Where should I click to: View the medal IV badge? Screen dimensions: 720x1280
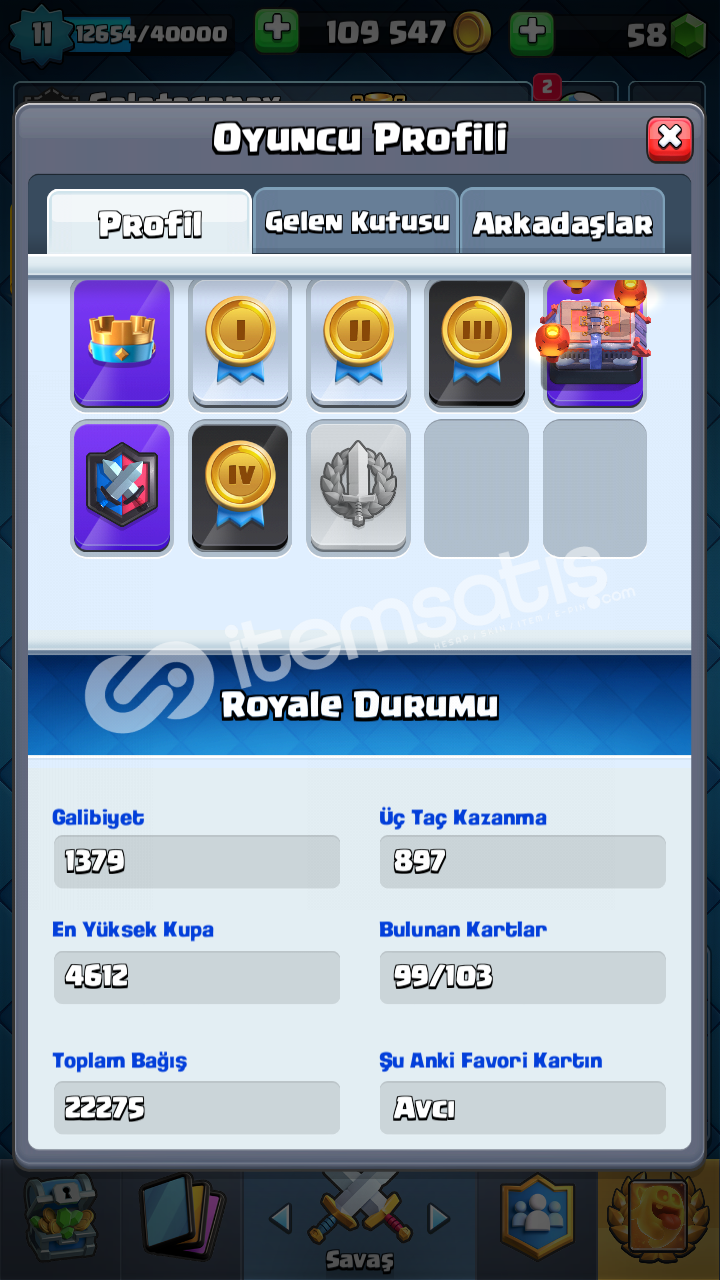click(240, 487)
